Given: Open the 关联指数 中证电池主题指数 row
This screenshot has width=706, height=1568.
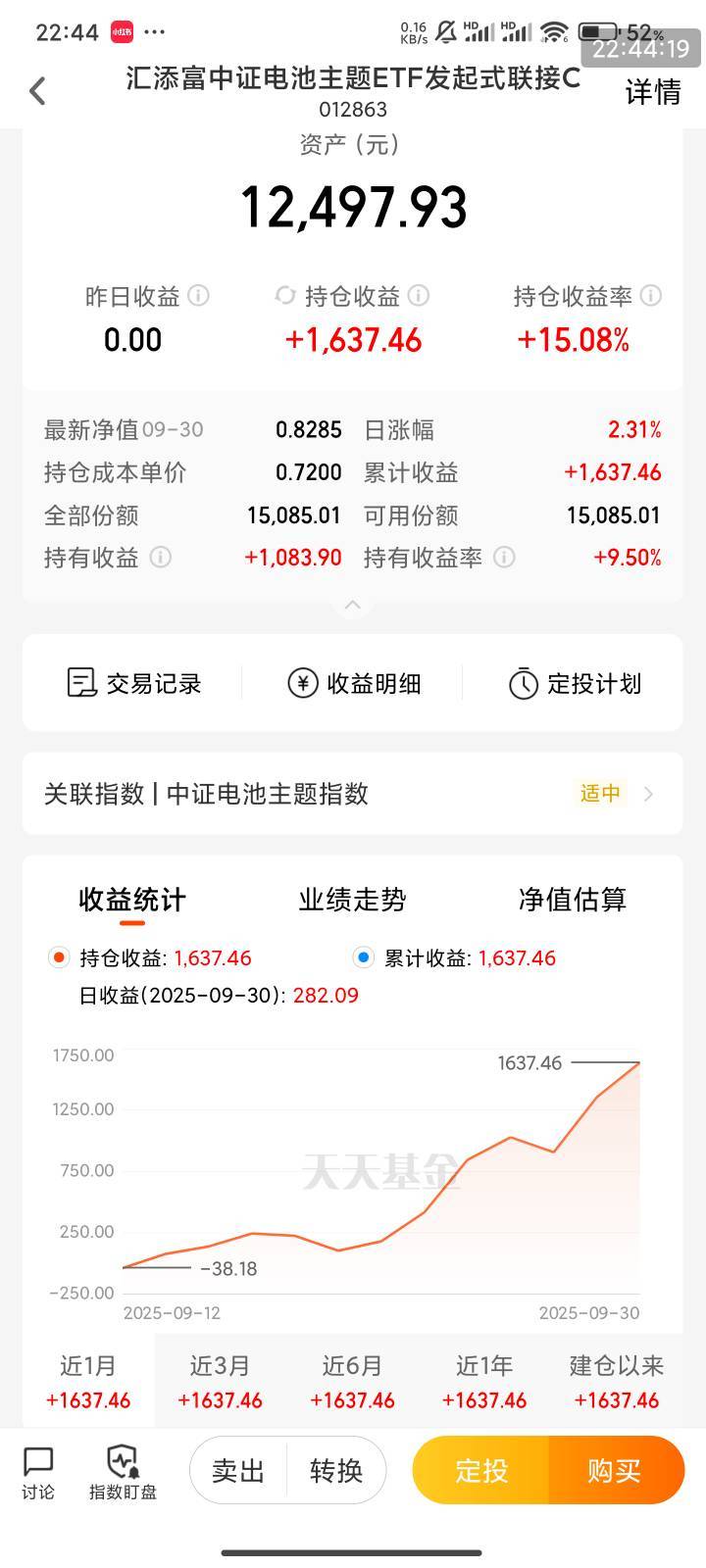Looking at the screenshot, I should 353,793.
